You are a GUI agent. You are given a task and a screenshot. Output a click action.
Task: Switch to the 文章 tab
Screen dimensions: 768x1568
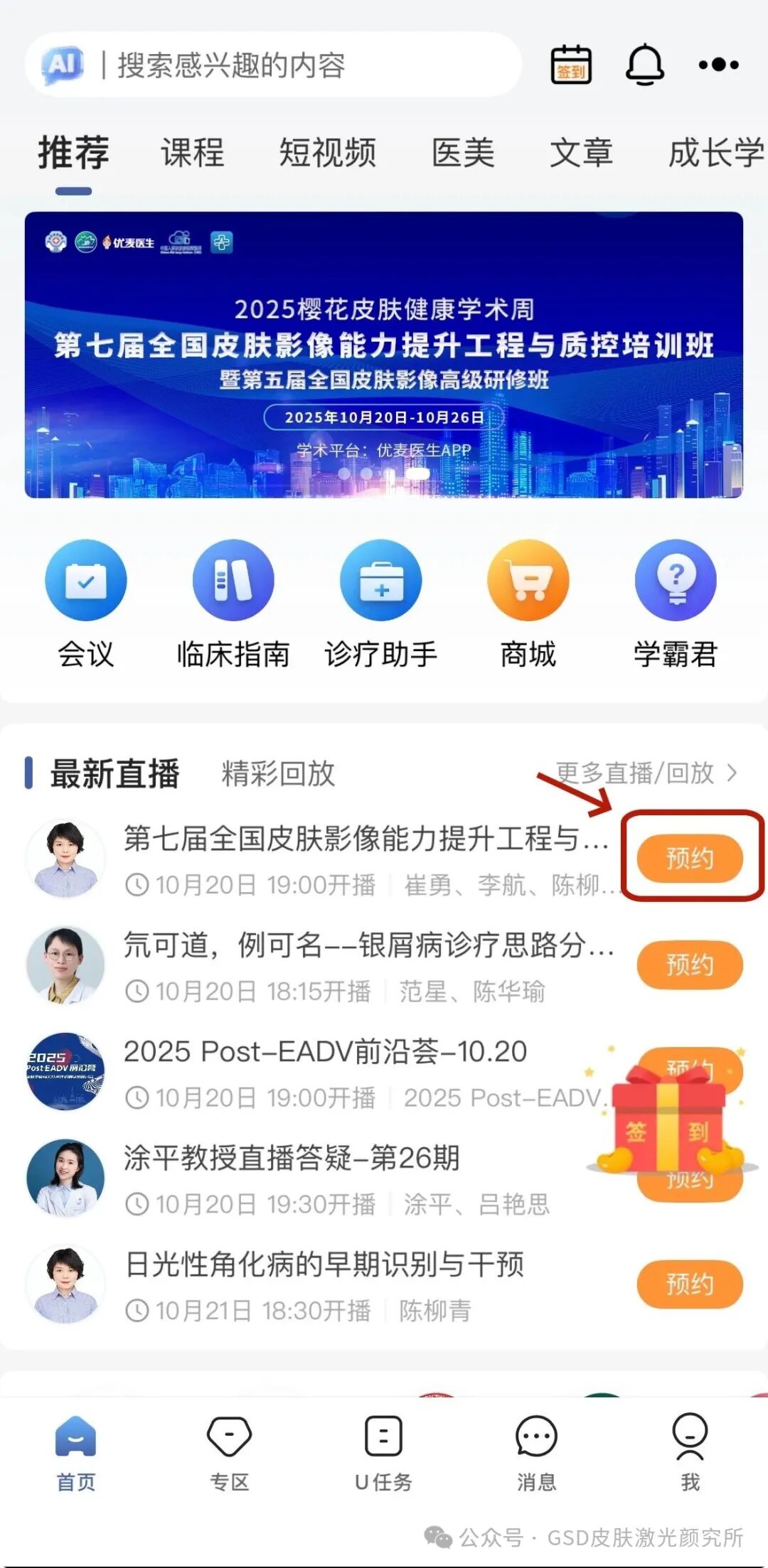[x=581, y=153]
